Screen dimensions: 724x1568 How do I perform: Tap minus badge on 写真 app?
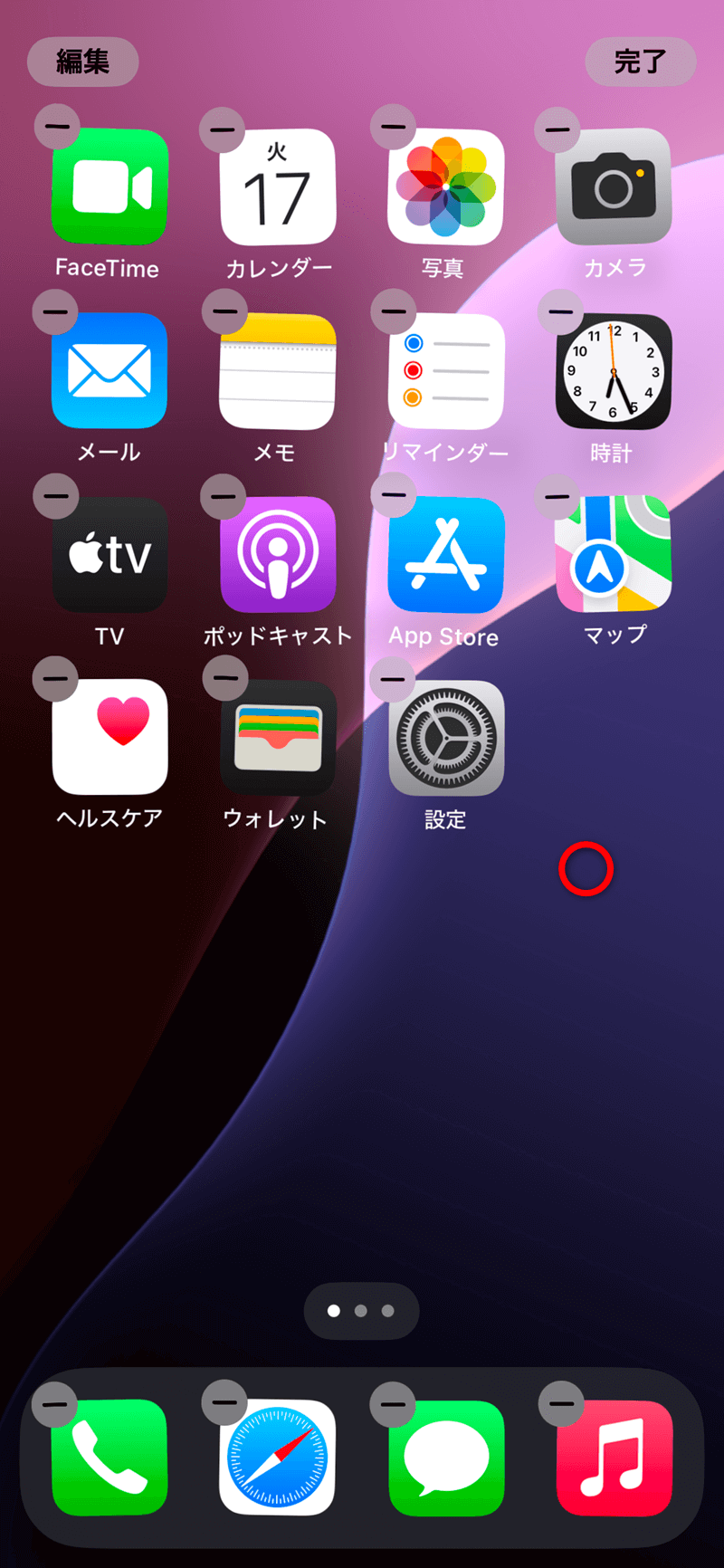[393, 127]
